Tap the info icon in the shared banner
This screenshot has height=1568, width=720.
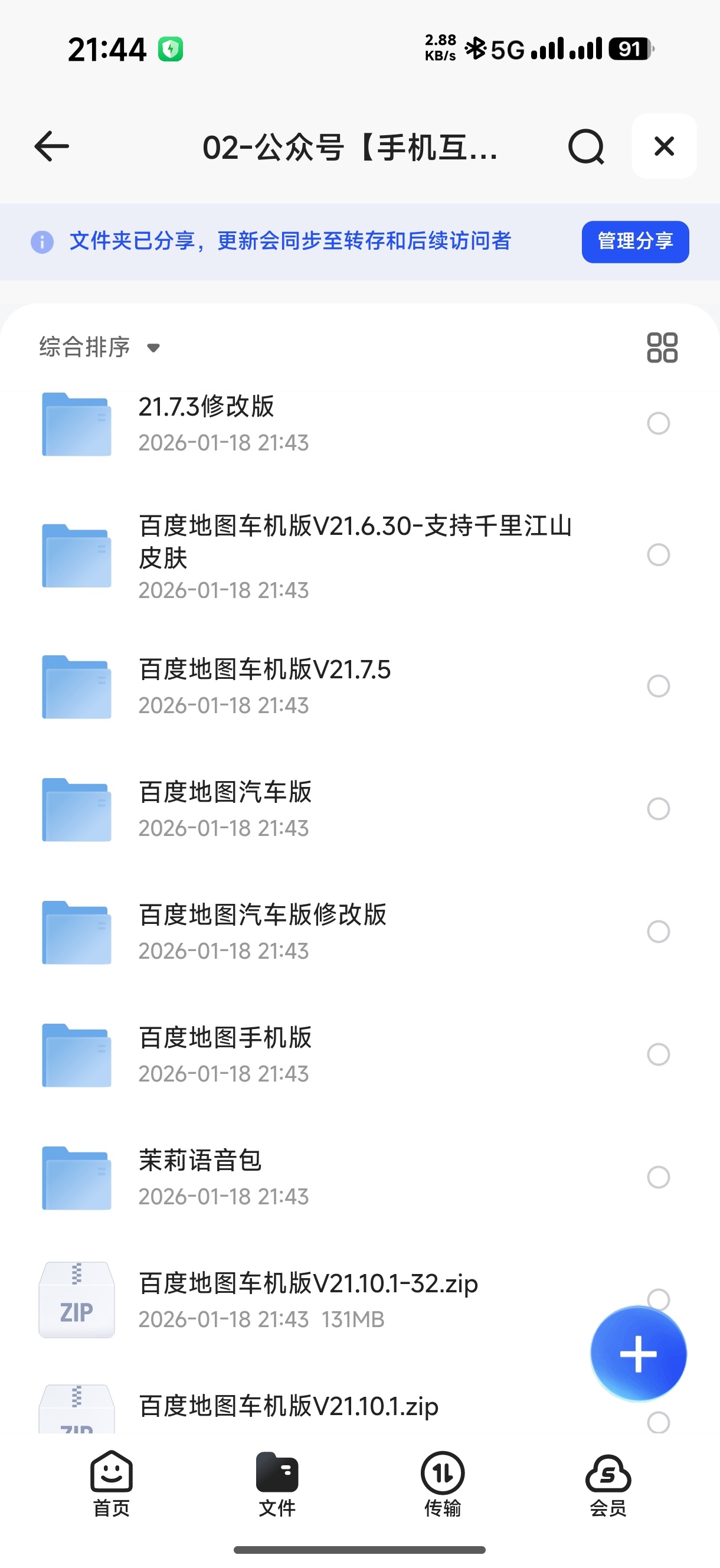tap(42, 241)
